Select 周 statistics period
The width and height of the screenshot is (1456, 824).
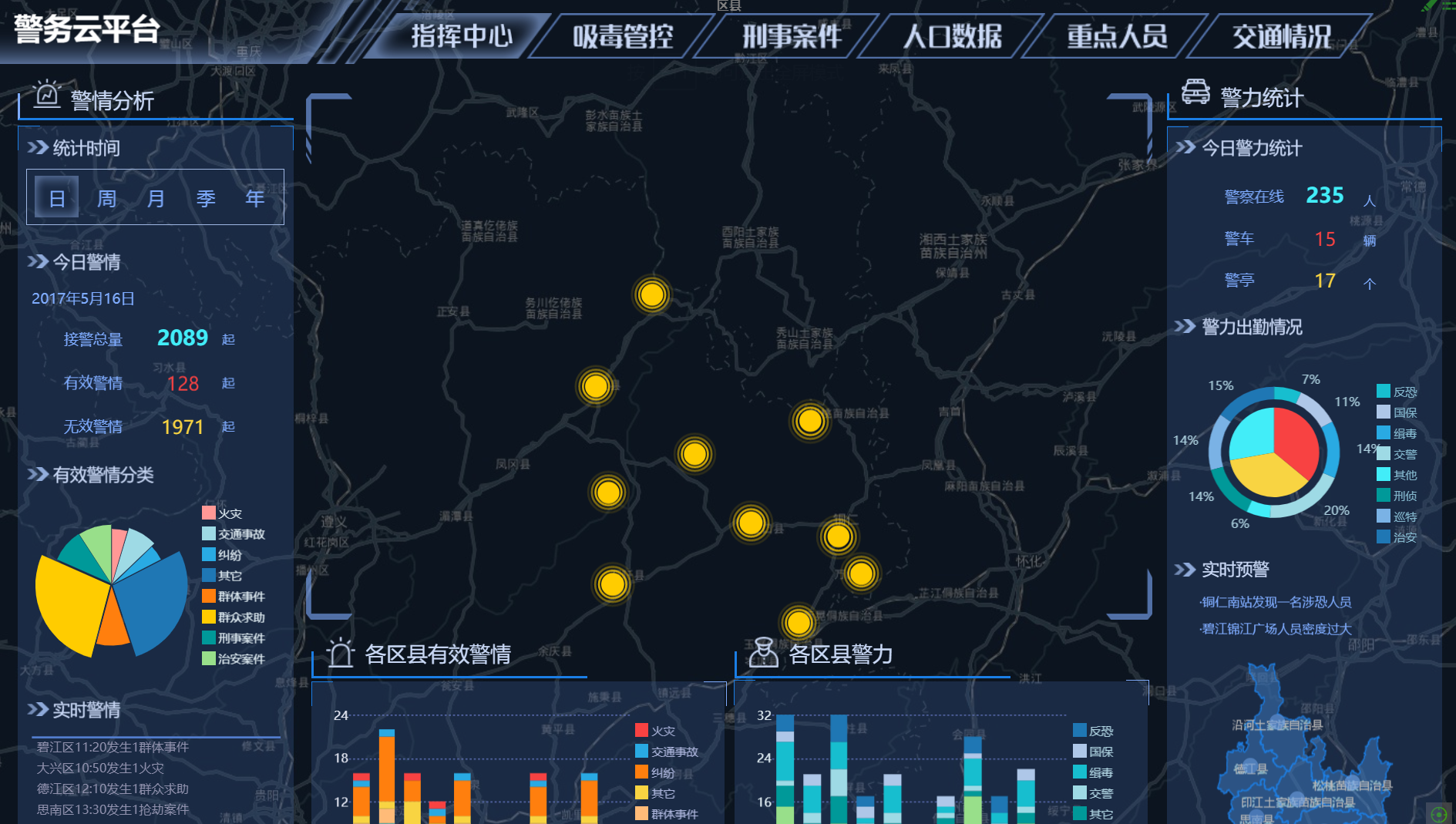pyautogui.click(x=106, y=198)
